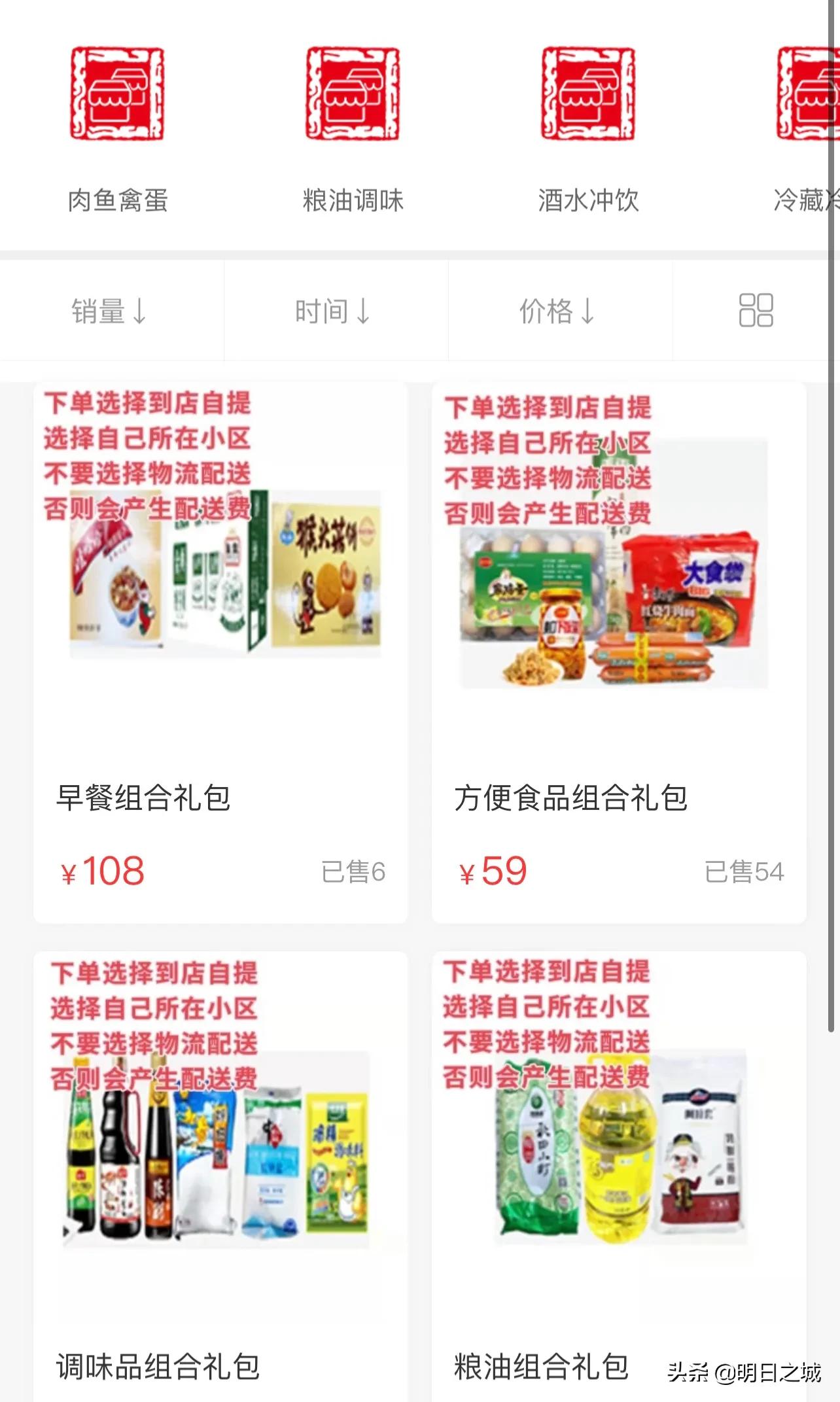
Task: Open the 早餐组合礼包 product image
Action: (x=219, y=576)
